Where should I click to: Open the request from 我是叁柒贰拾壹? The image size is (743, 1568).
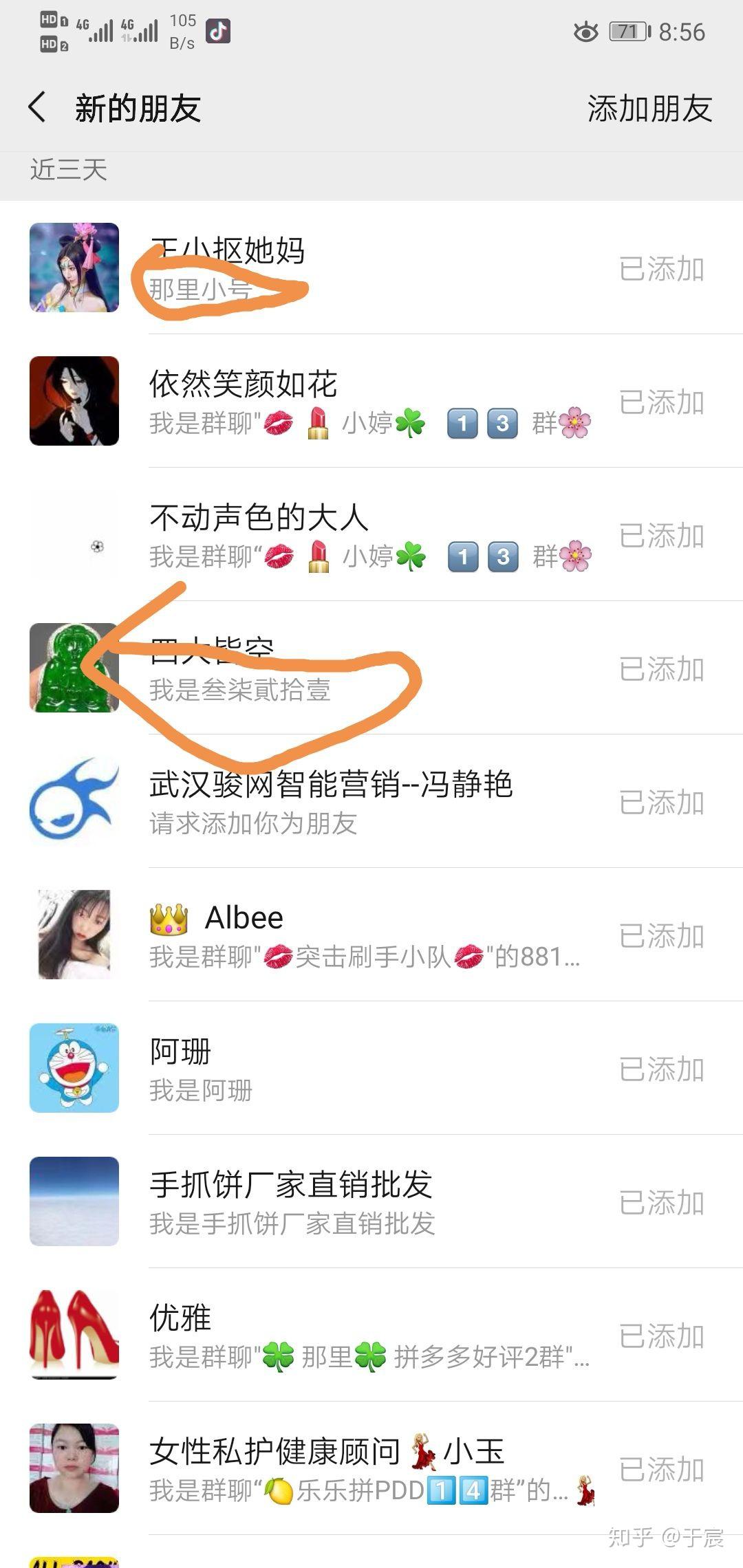tap(371, 668)
